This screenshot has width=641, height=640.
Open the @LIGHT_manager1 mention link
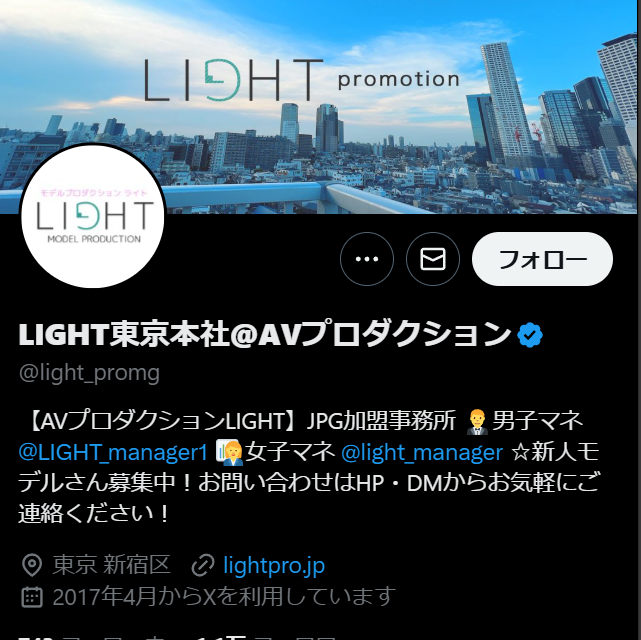click(113, 452)
